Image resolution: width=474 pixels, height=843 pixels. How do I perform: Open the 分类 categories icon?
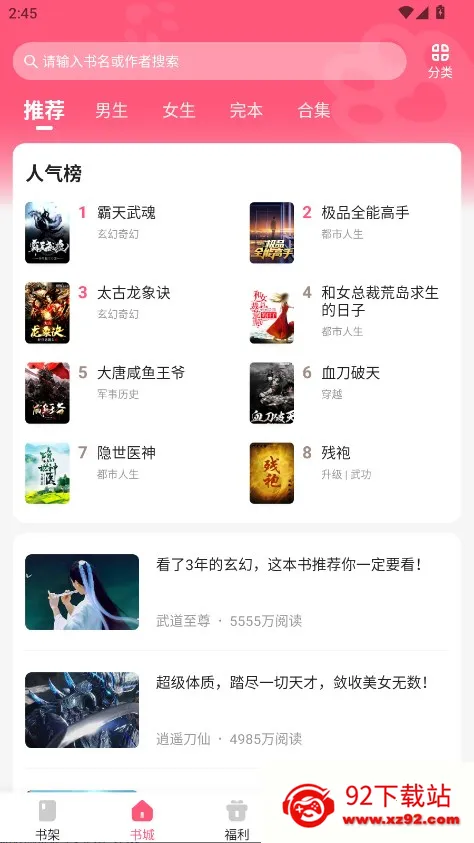click(x=440, y=61)
